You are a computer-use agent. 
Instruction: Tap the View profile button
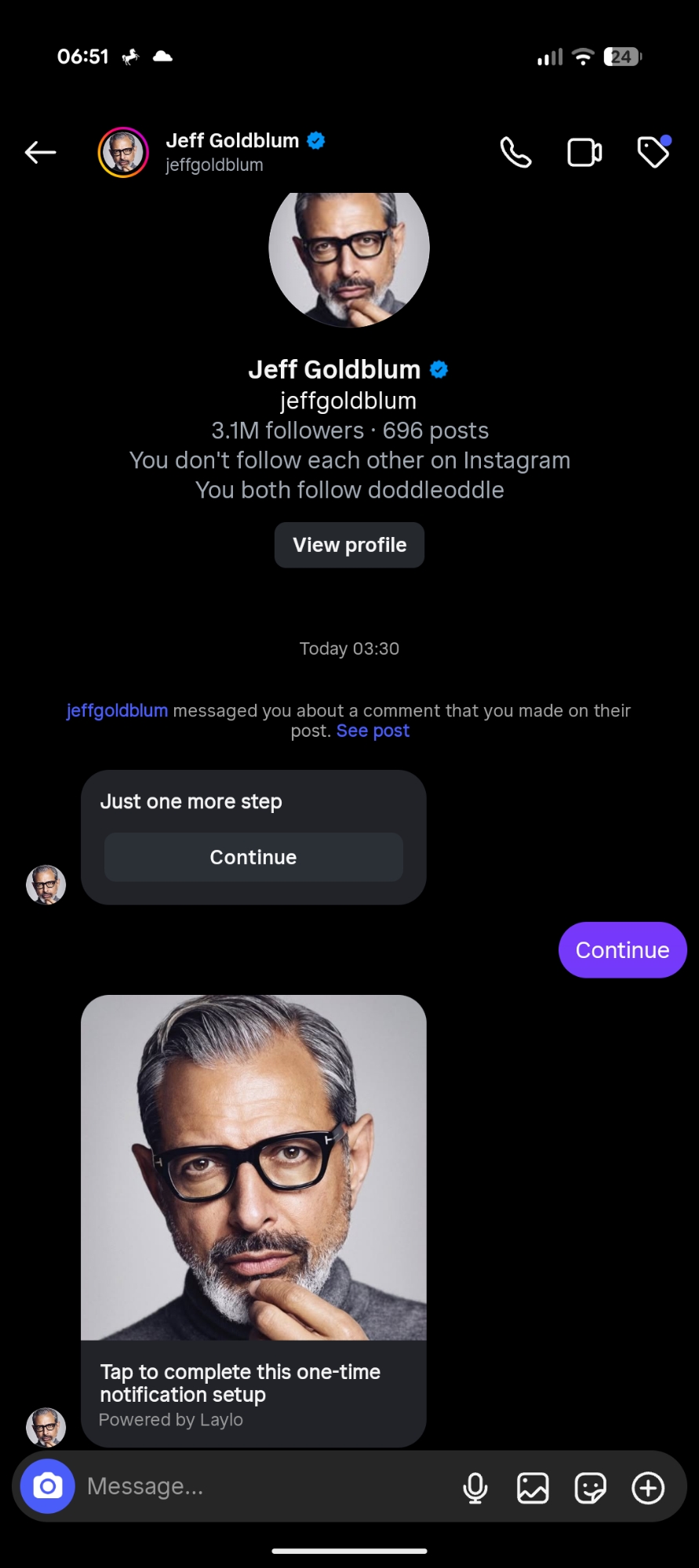[x=349, y=545]
